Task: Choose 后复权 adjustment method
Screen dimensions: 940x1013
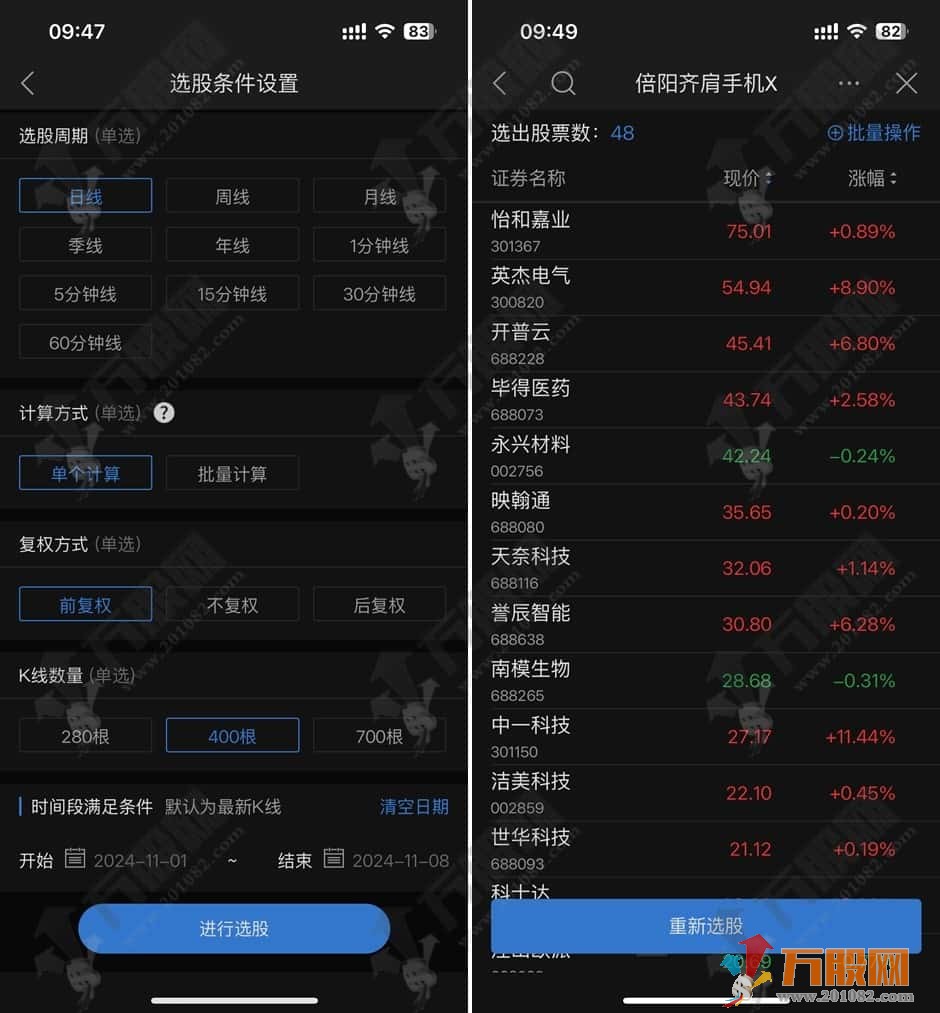Action: [379, 604]
